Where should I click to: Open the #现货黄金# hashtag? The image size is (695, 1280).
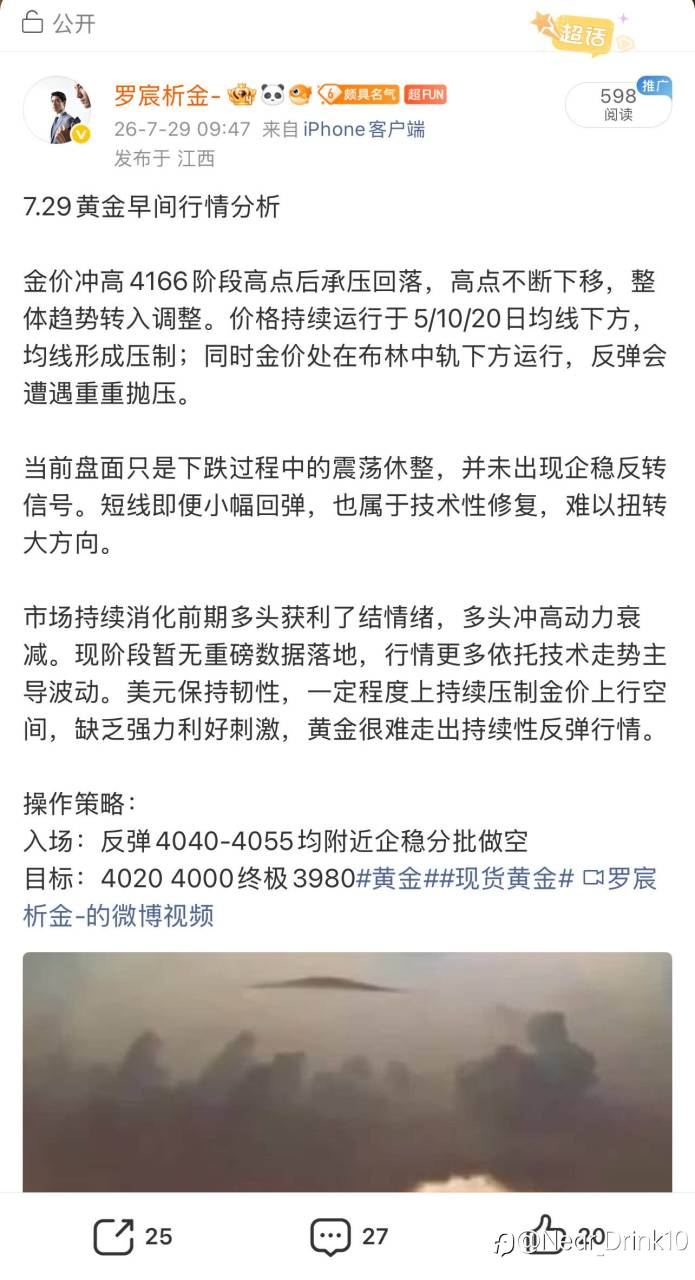point(507,879)
